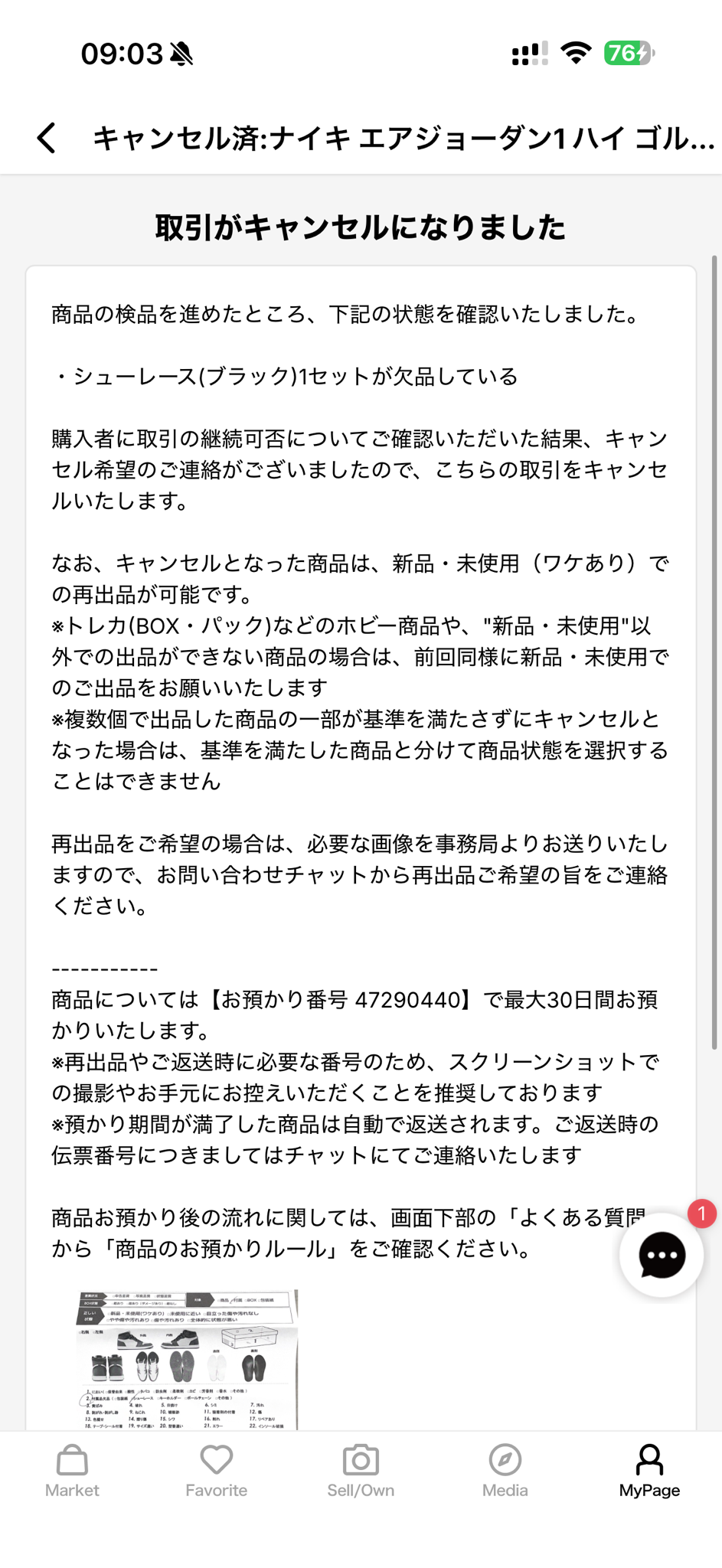722x1568 pixels.
Task: Switch to the Media tab
Action: pyautogui.click(x=505, y=1472)
